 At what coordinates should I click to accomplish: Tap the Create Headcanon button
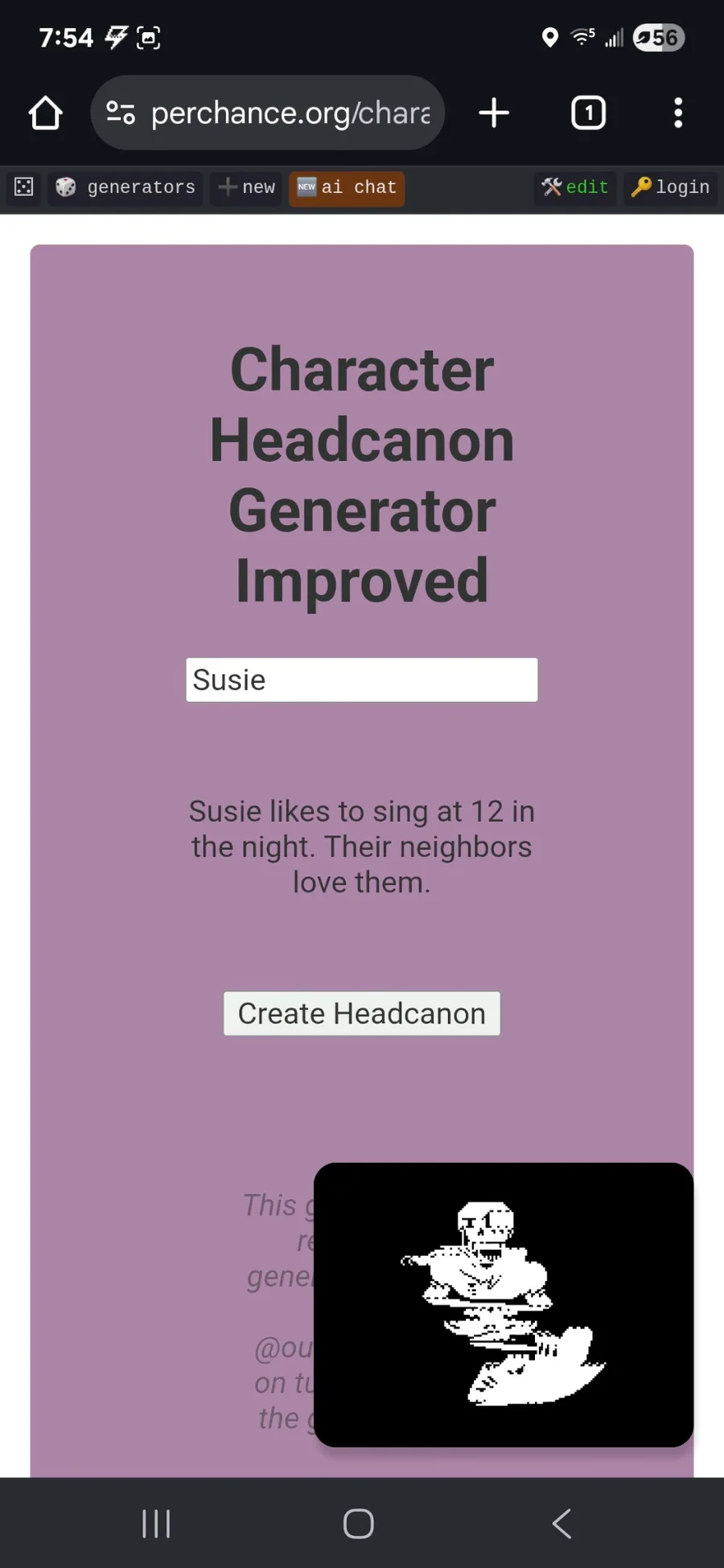click(362, 1013)
